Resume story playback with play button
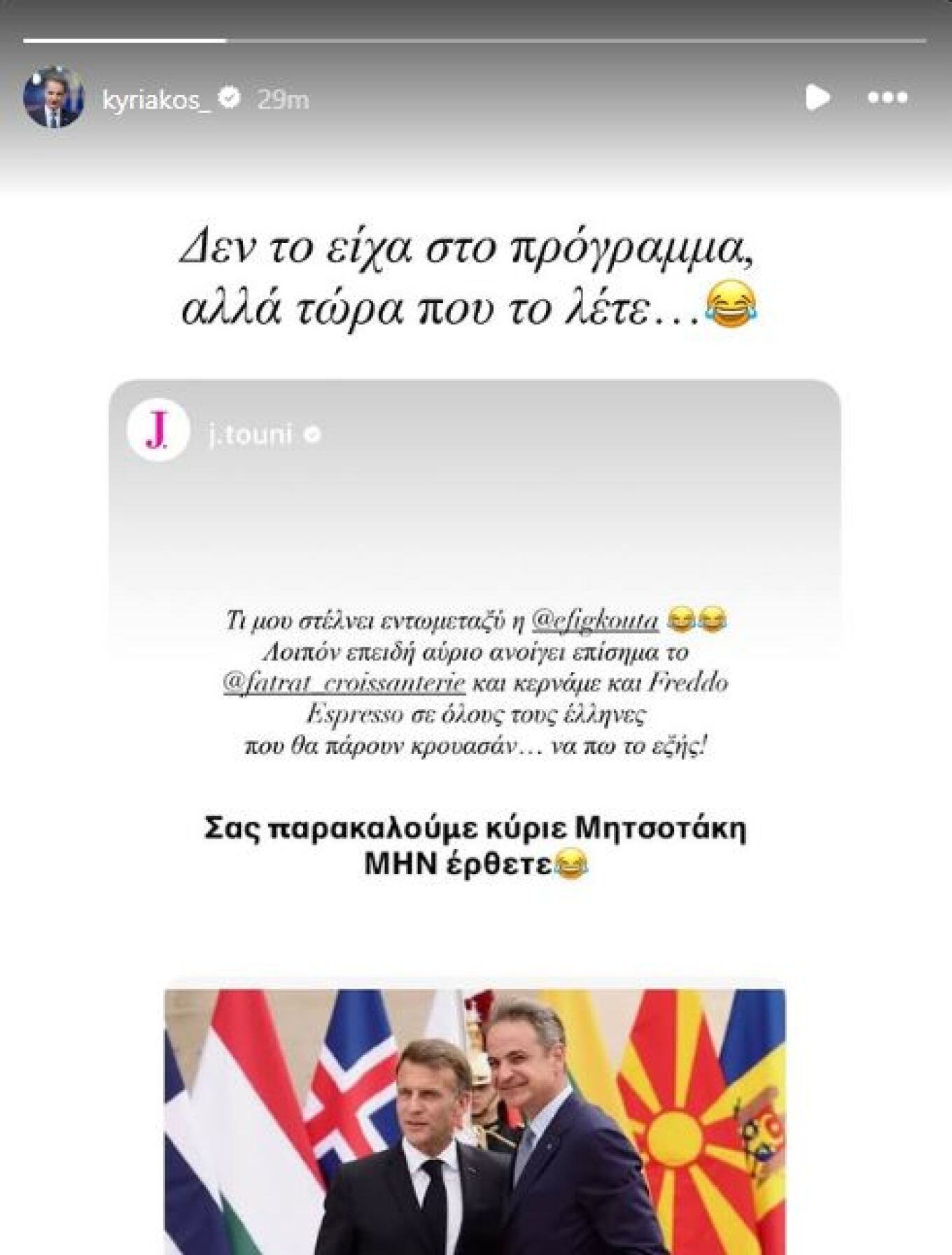The height and width of the screenshot is (1255, 952). [x=817, y=97]
